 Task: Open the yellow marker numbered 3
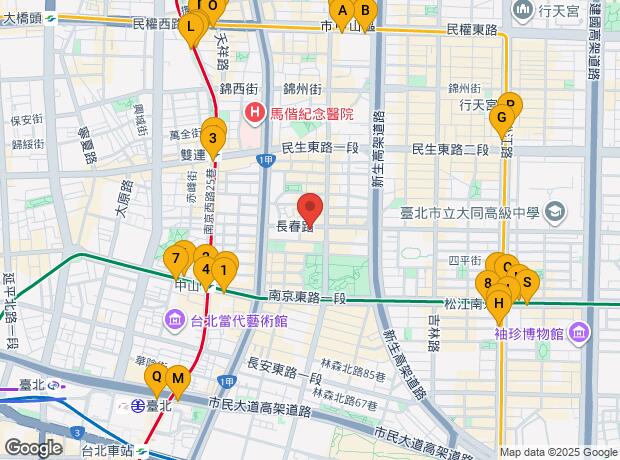pos(212,132)
